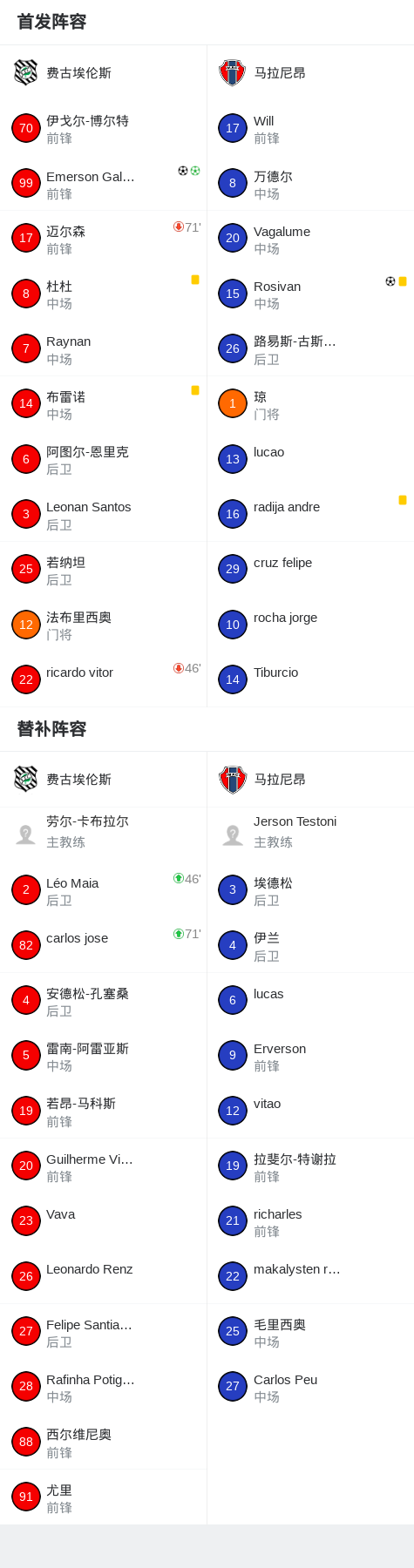Open Emerson Gal… player row
Image resolution: width=414 pixels, height=1568 pixels.
pyautogui.click(x=103, y=184)
